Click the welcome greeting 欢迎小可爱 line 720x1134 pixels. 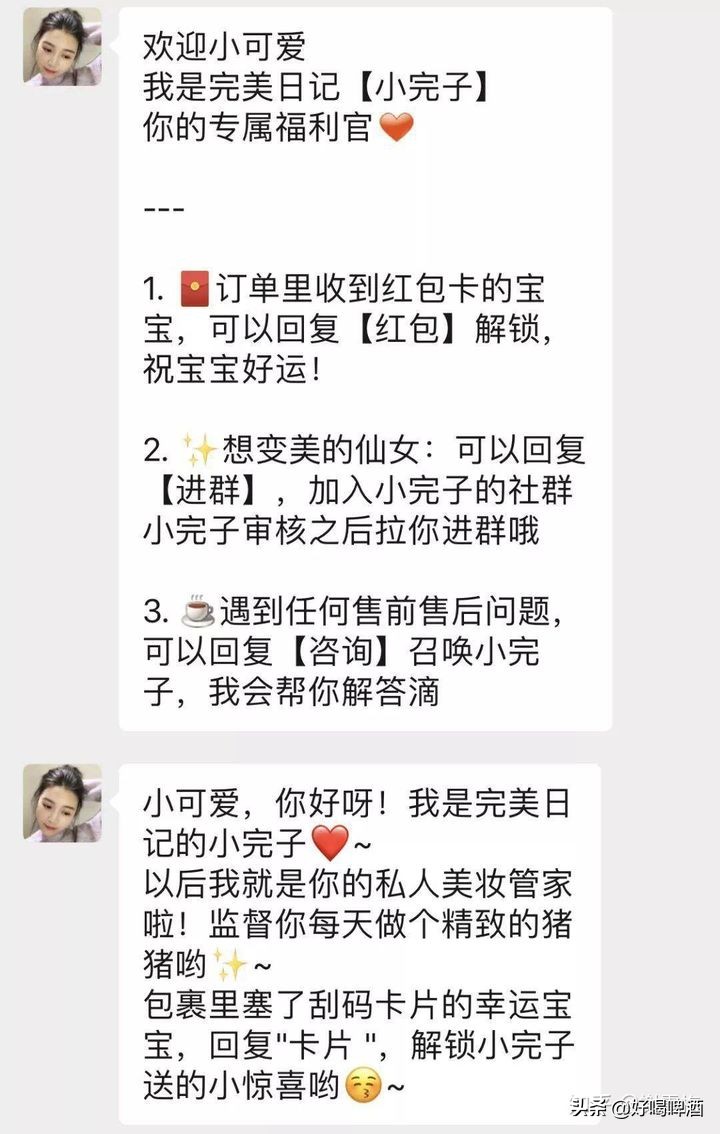coord(225,45)
